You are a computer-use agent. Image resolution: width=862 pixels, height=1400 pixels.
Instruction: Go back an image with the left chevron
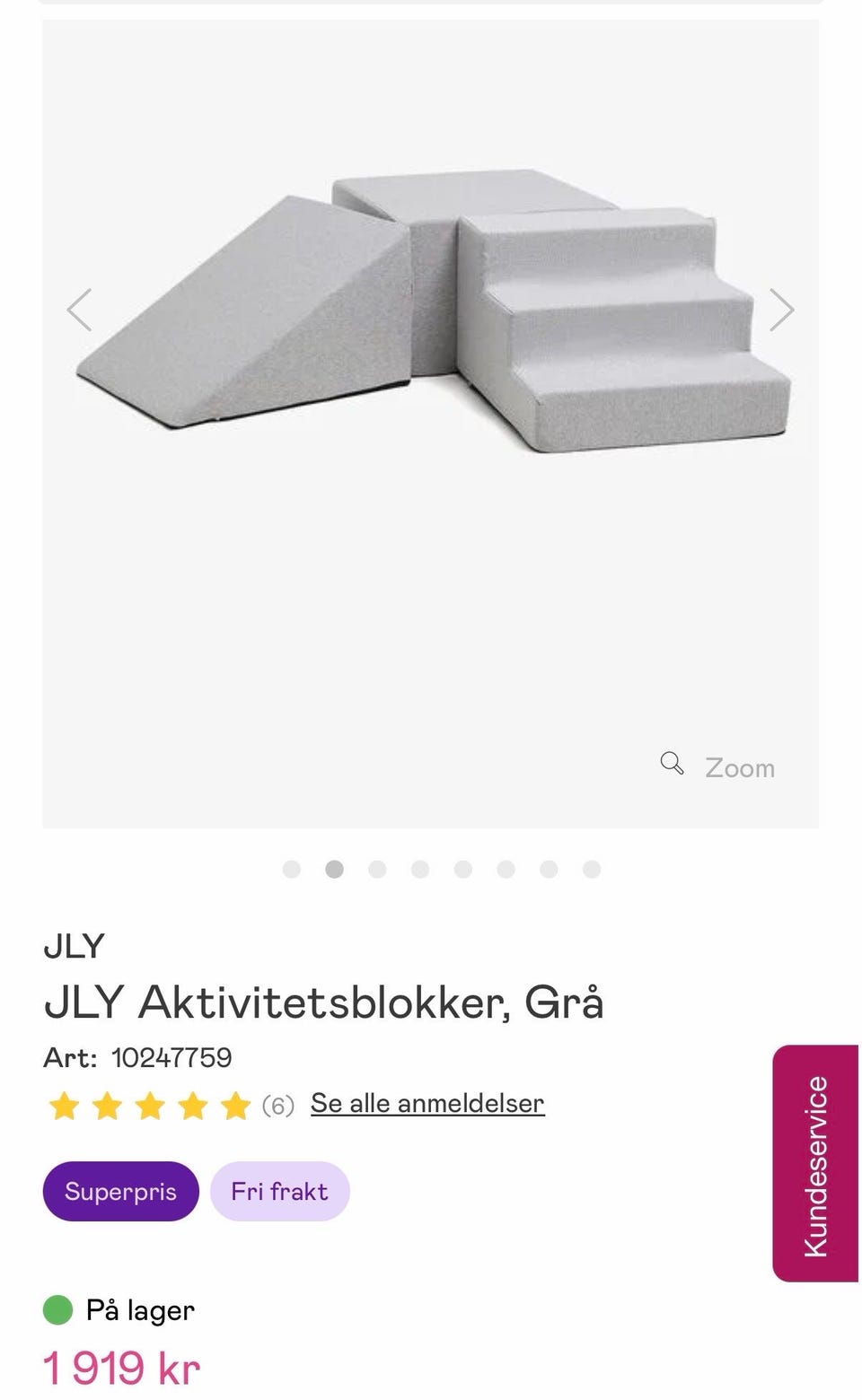coord(79,309)
